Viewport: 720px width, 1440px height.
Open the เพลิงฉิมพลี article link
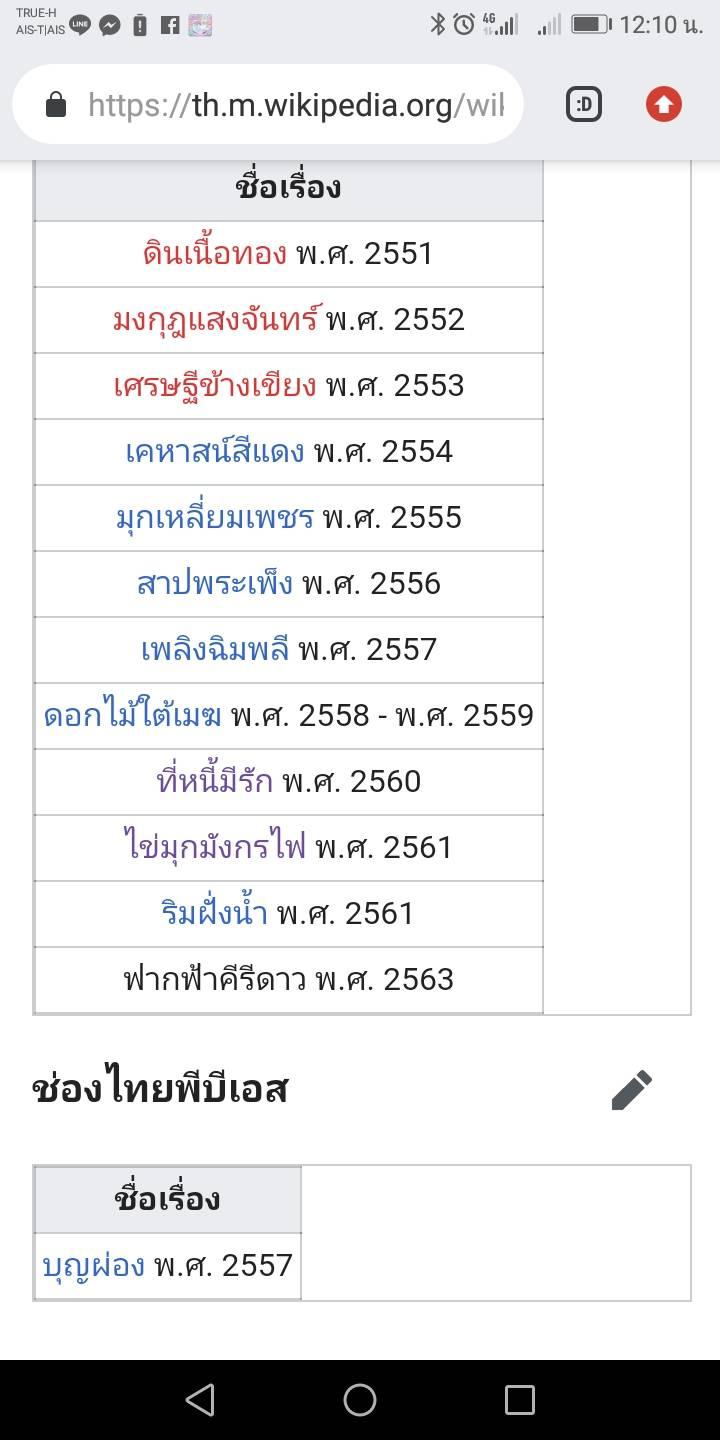click(215, 649)
